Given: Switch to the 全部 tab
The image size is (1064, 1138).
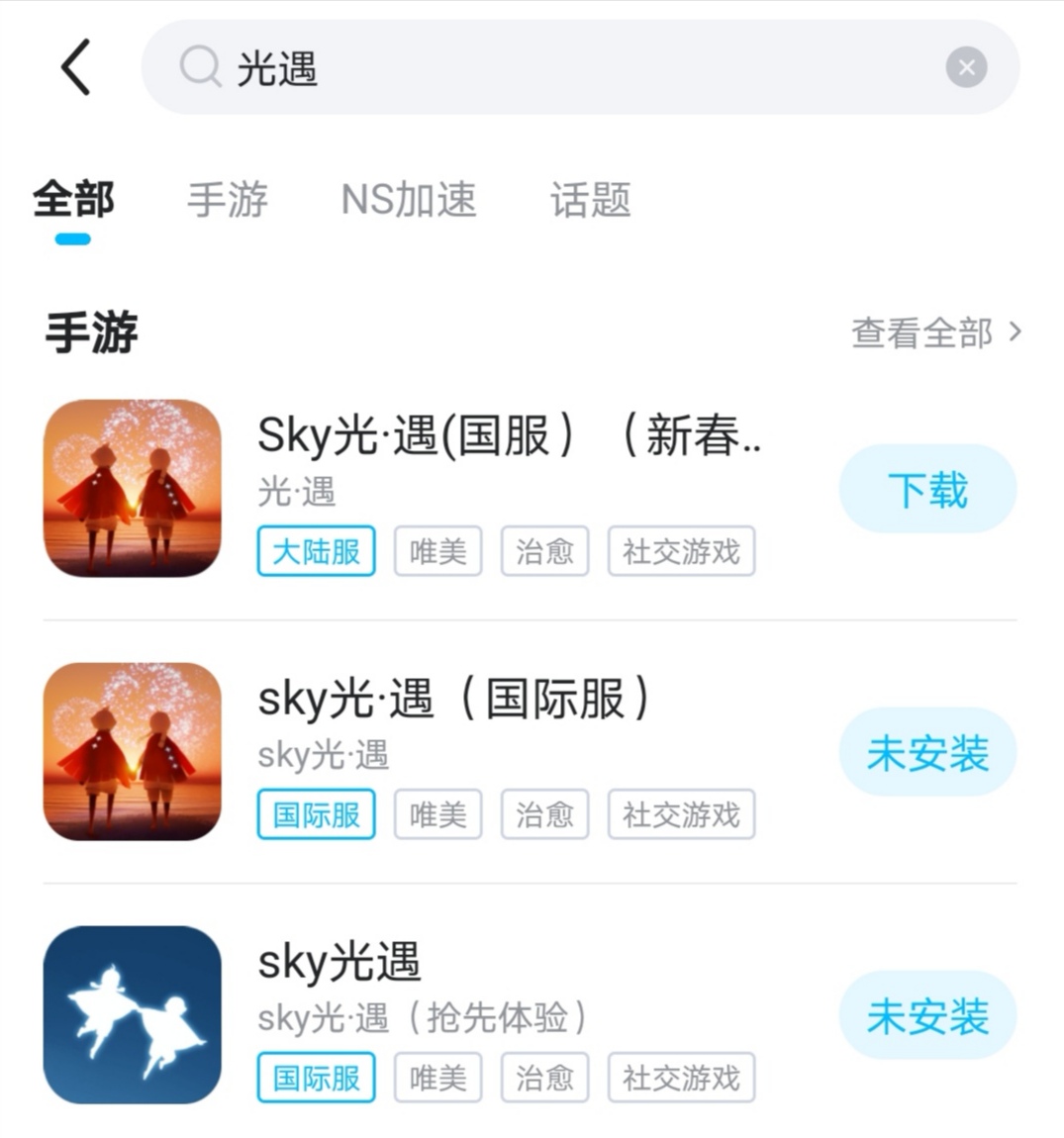Looking at the screenshot, I should click(x=73, y=200).
